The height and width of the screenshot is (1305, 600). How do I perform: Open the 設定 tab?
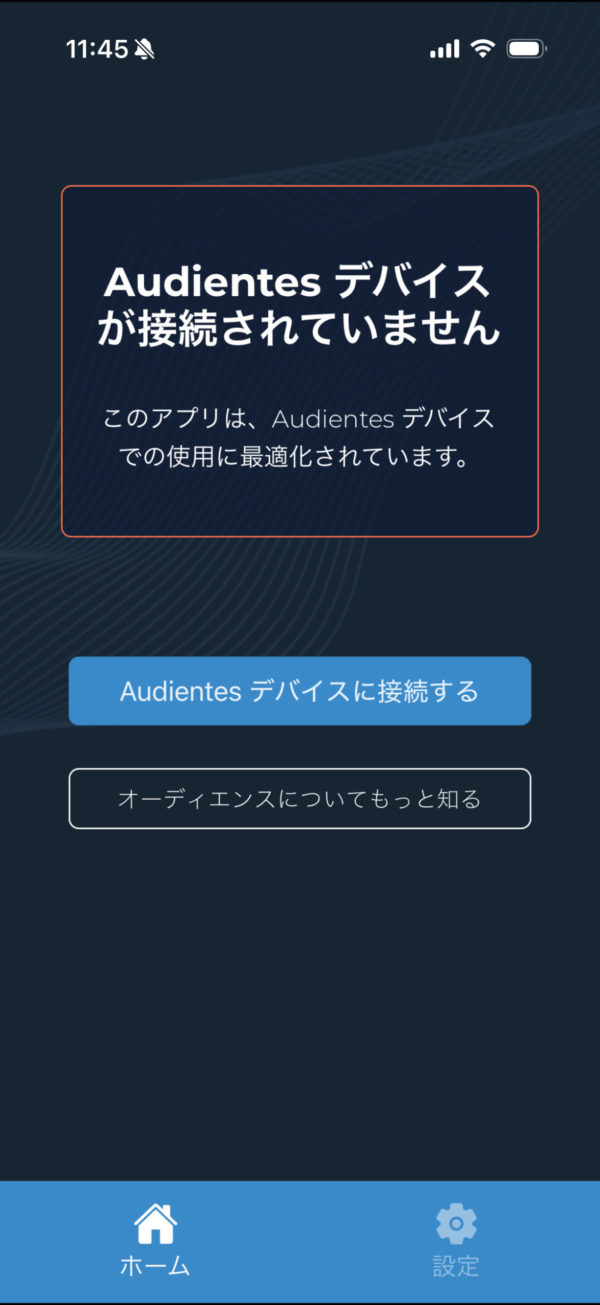pyautogui.click(x=456, y=1241)
